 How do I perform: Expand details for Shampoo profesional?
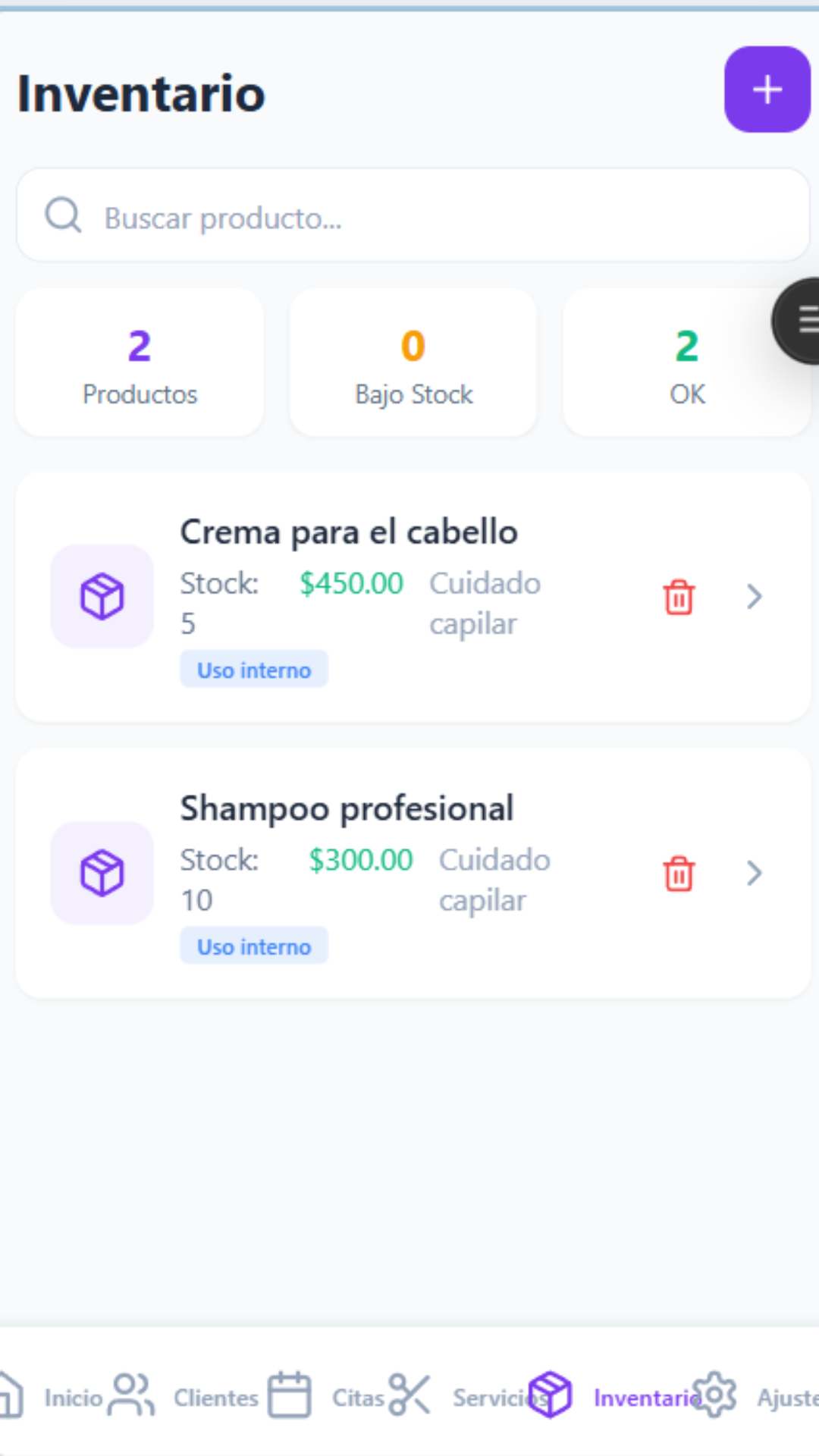(754, 874)
